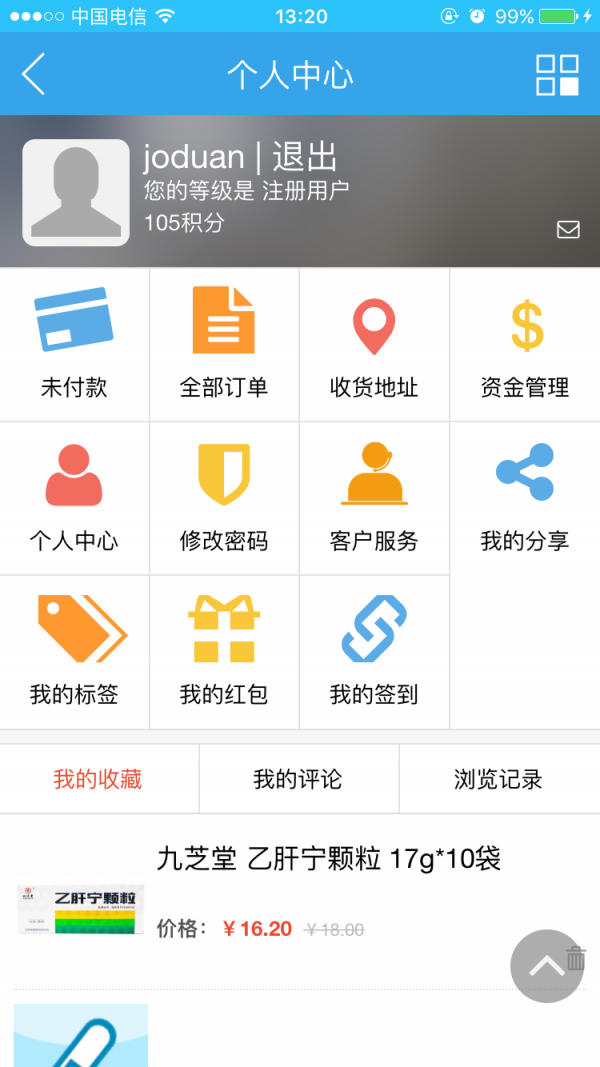Switch to the 浏览记录 tab

[x=498, y=779]
